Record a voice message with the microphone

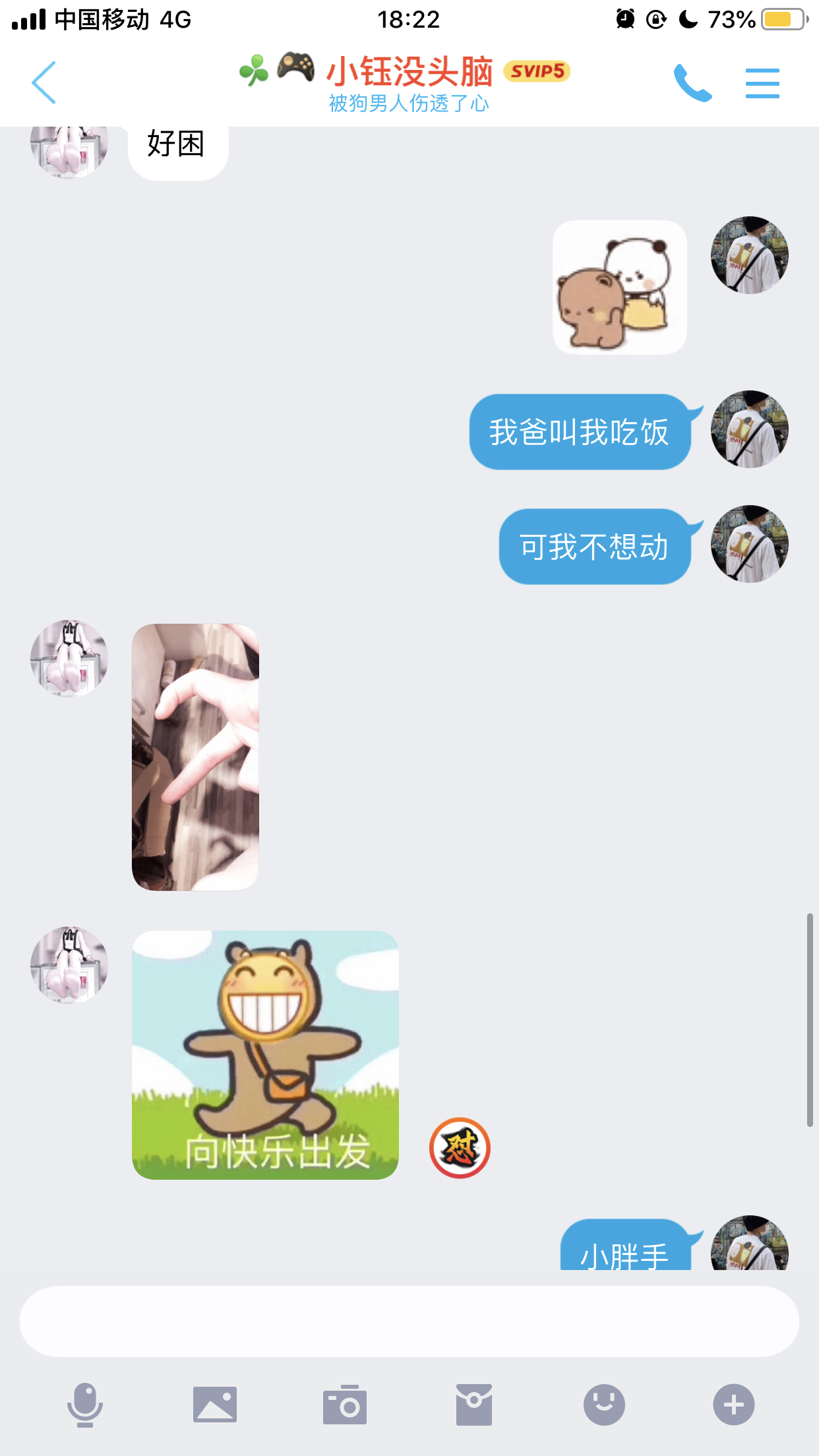tap(85, 1405)
